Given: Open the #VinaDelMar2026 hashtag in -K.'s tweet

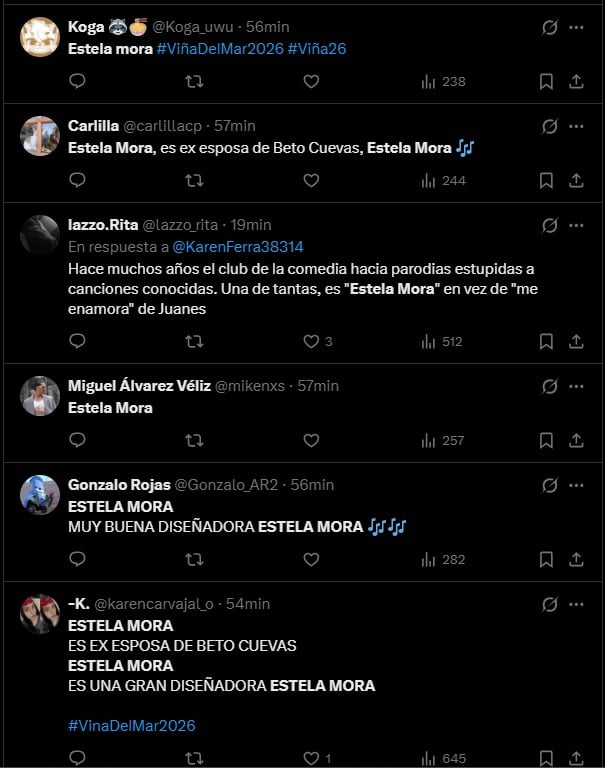Looking at the screenshot, I should 132,725.
